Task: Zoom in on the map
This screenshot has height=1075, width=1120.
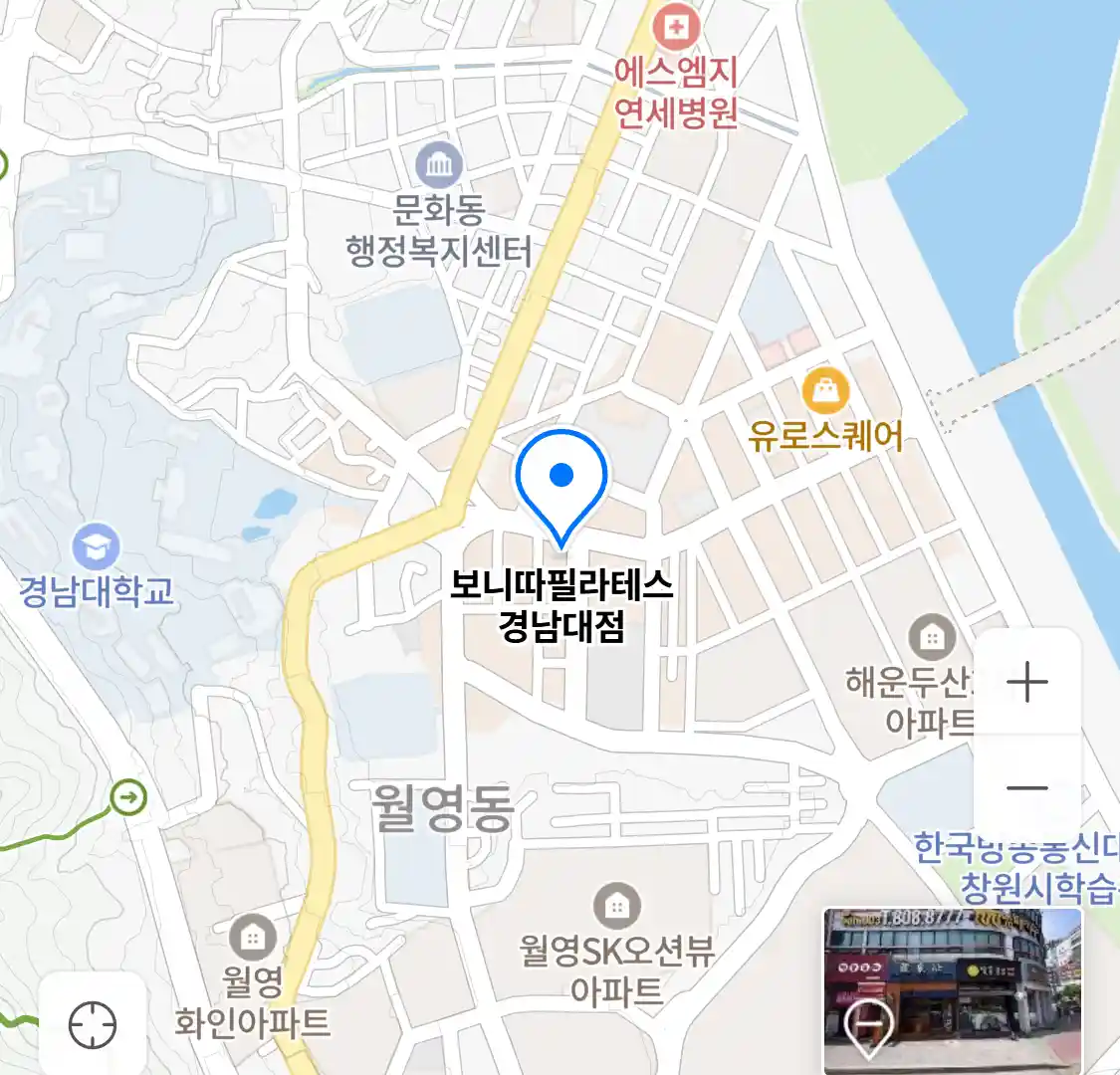Action: click(x=1026, y=683)
